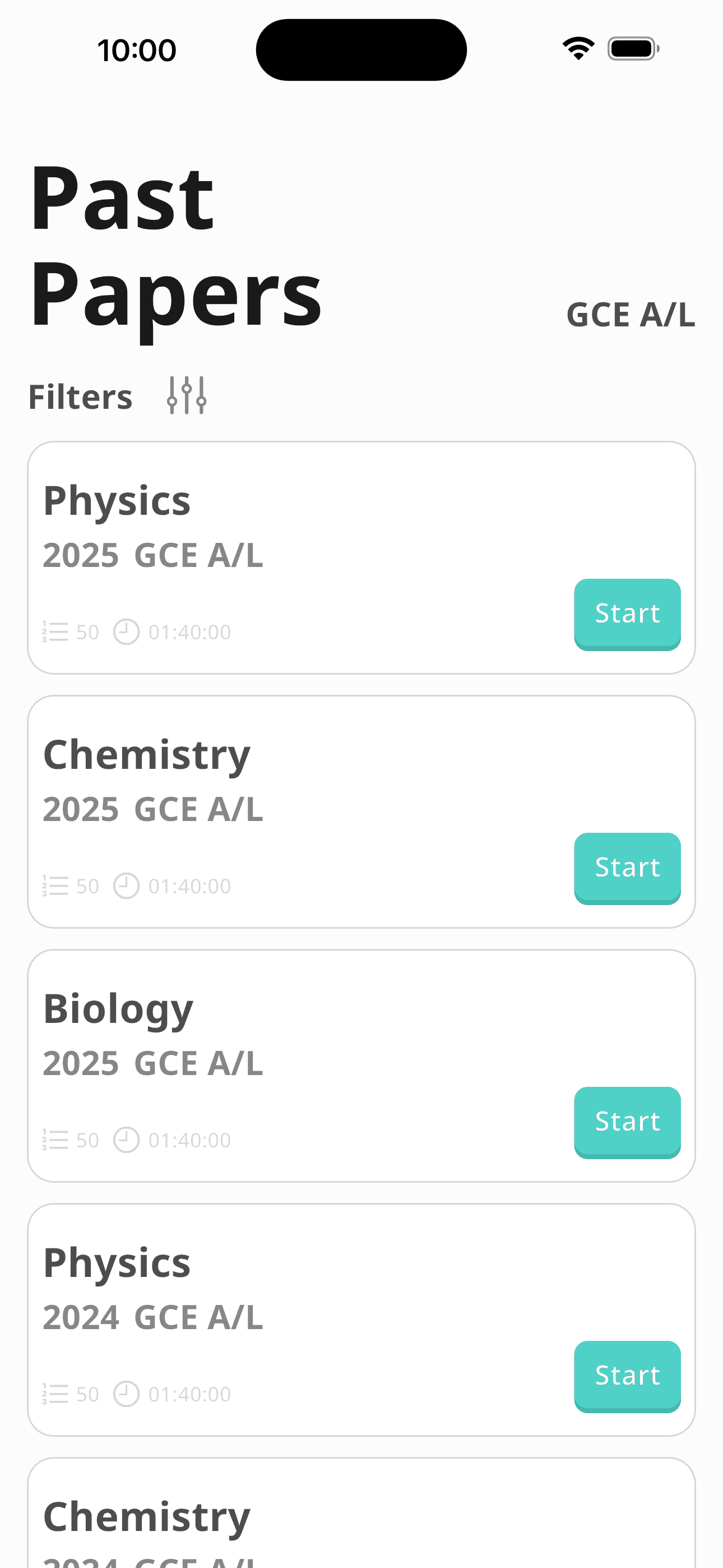The height and width of the screenshot is (1568, 723).
Task: Start the Chemistry 2025 GCE A/L paper
Action: (627, 868)
